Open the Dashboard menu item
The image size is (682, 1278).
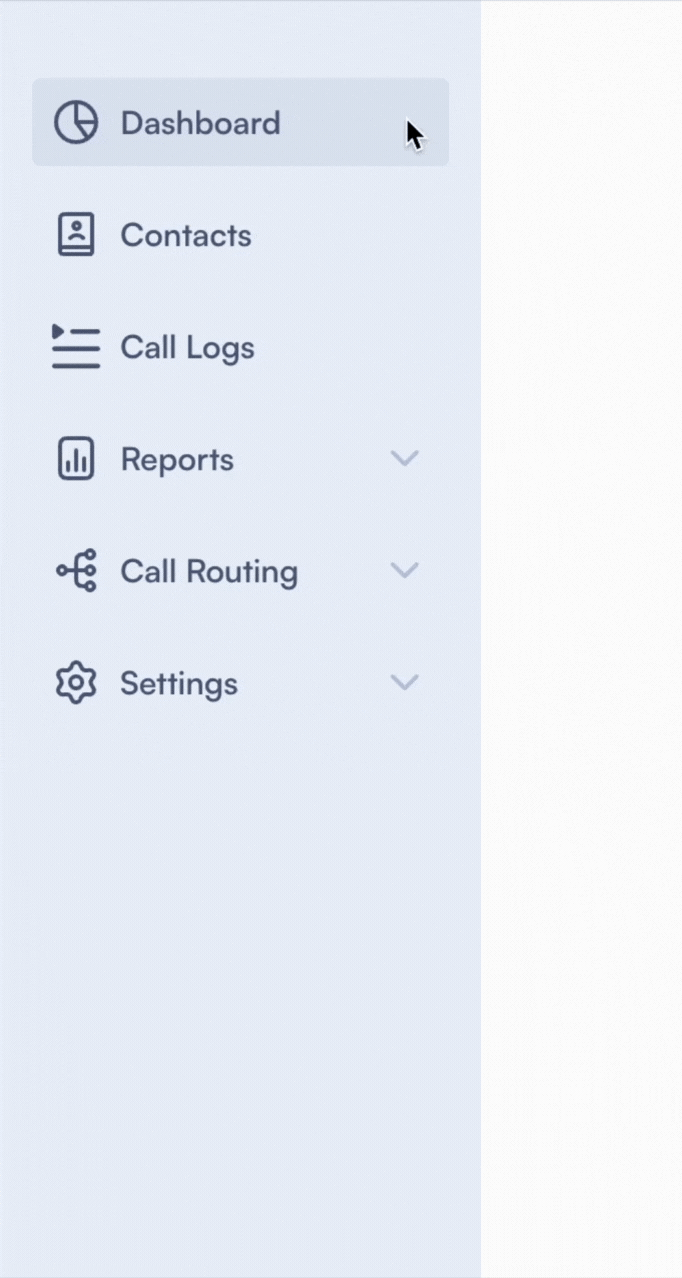tap(200, 123)
